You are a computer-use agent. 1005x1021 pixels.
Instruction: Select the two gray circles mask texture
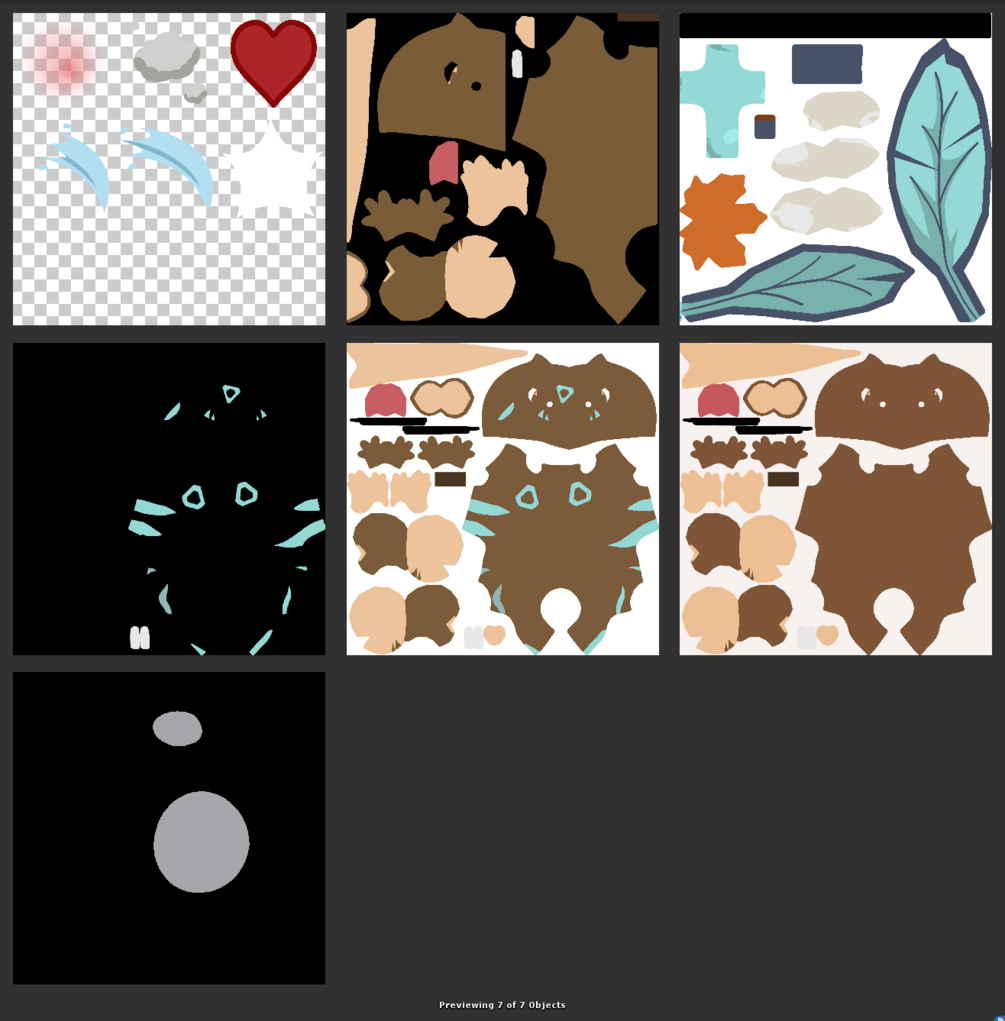point(169,828)
